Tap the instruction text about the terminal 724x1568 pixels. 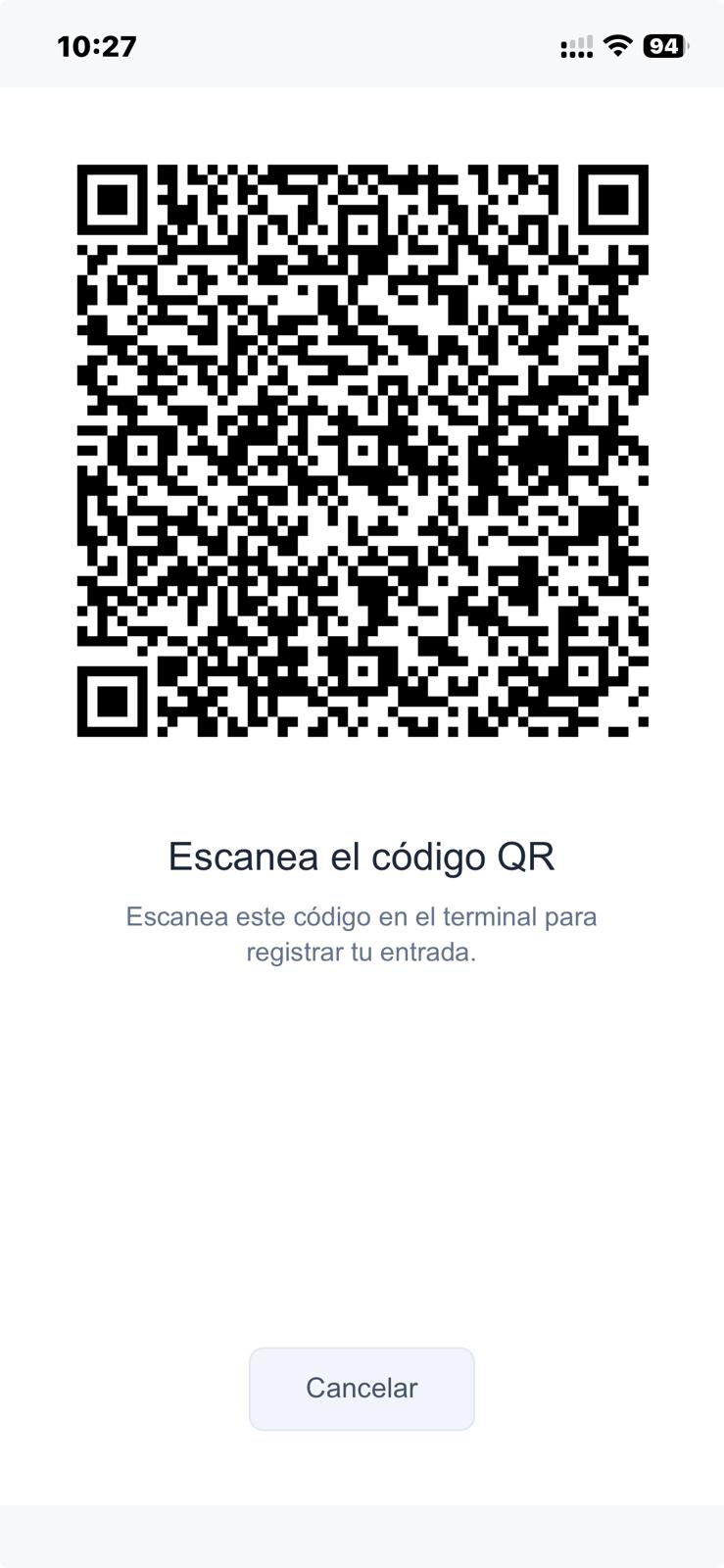click(362, 932)
